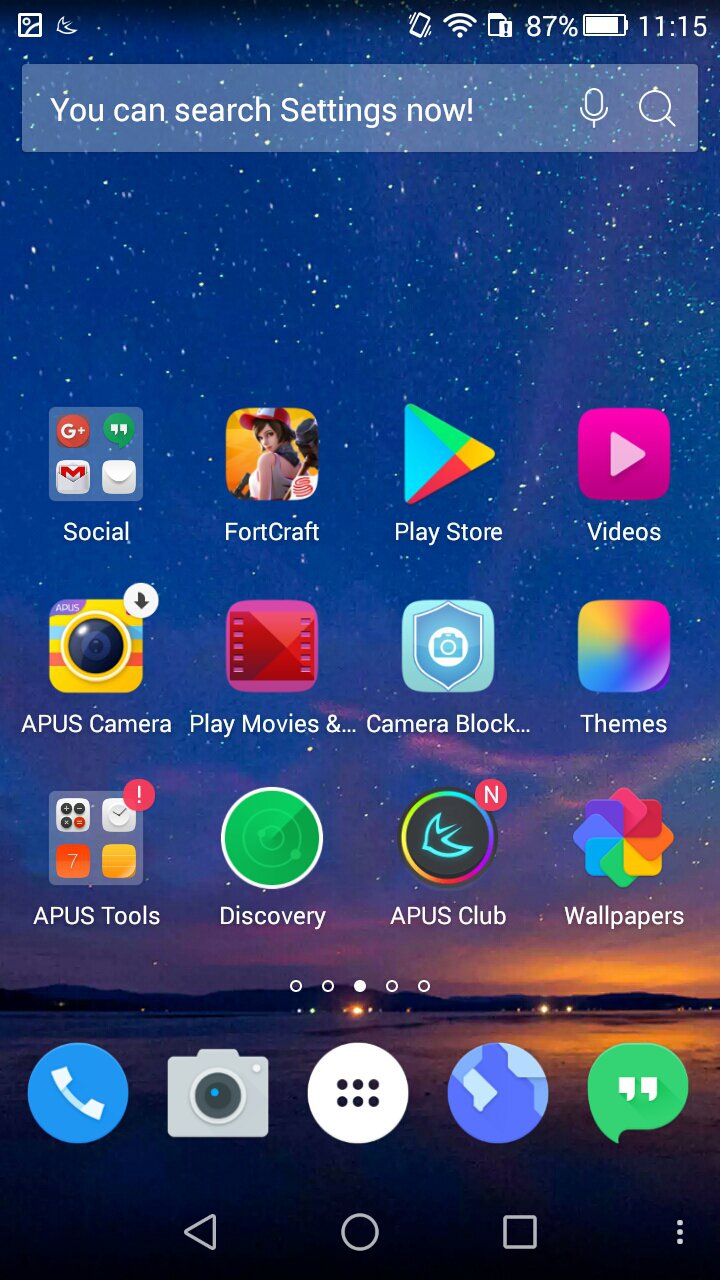
Task: Open the Wallpapers app
Action: coord(623,837)
